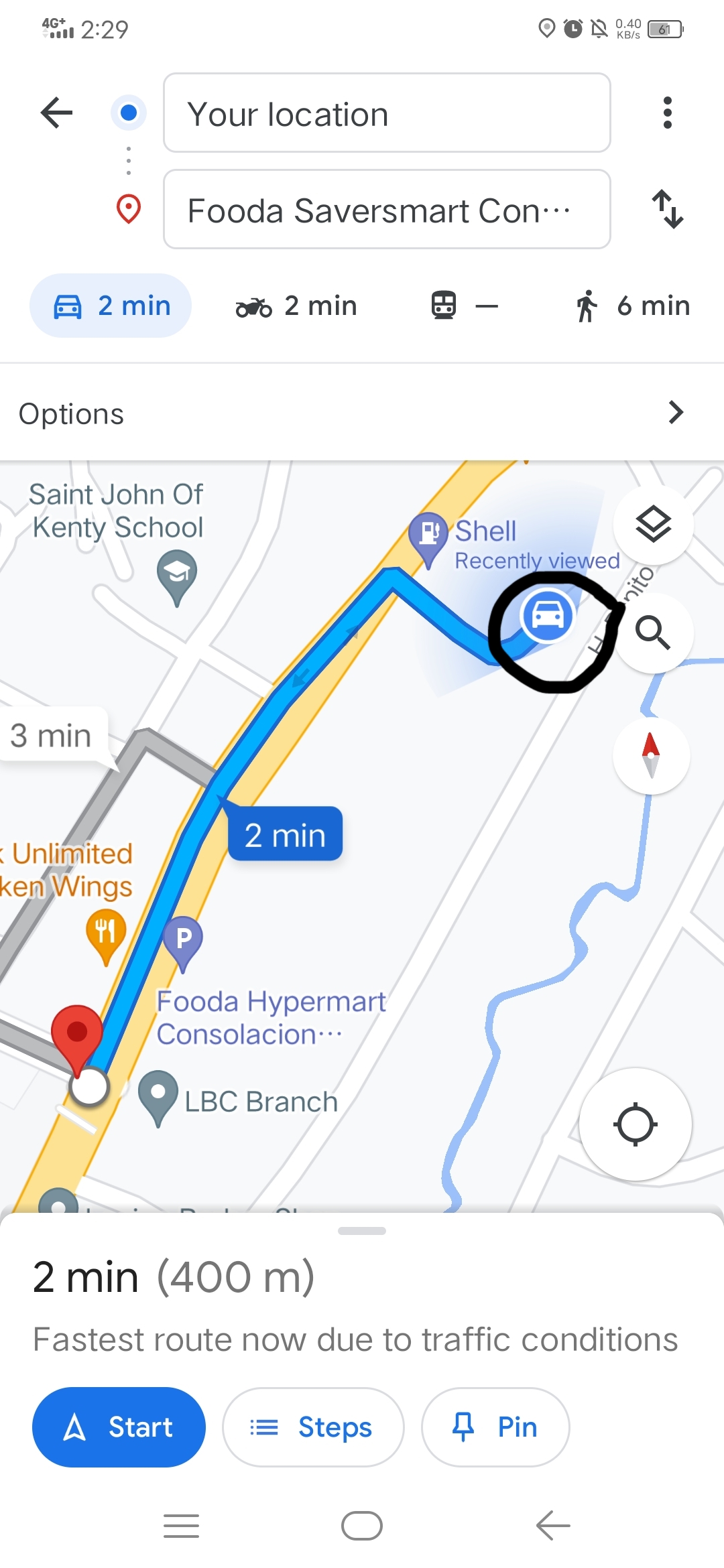724x1568 pixels.
Task: Swap start and destination
Action: (668, 209)
